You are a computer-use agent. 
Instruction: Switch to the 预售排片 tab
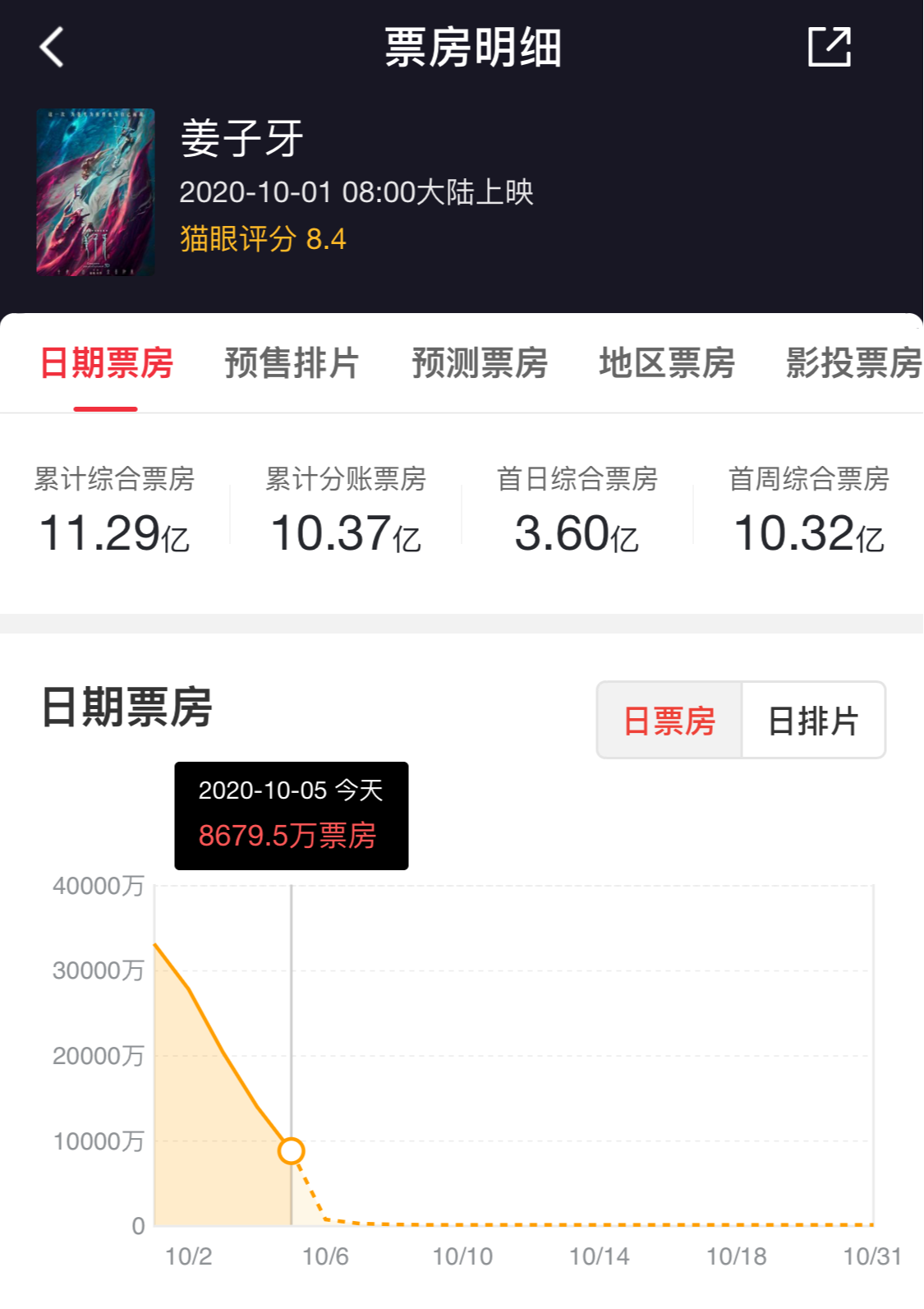[x=292, y=363]
